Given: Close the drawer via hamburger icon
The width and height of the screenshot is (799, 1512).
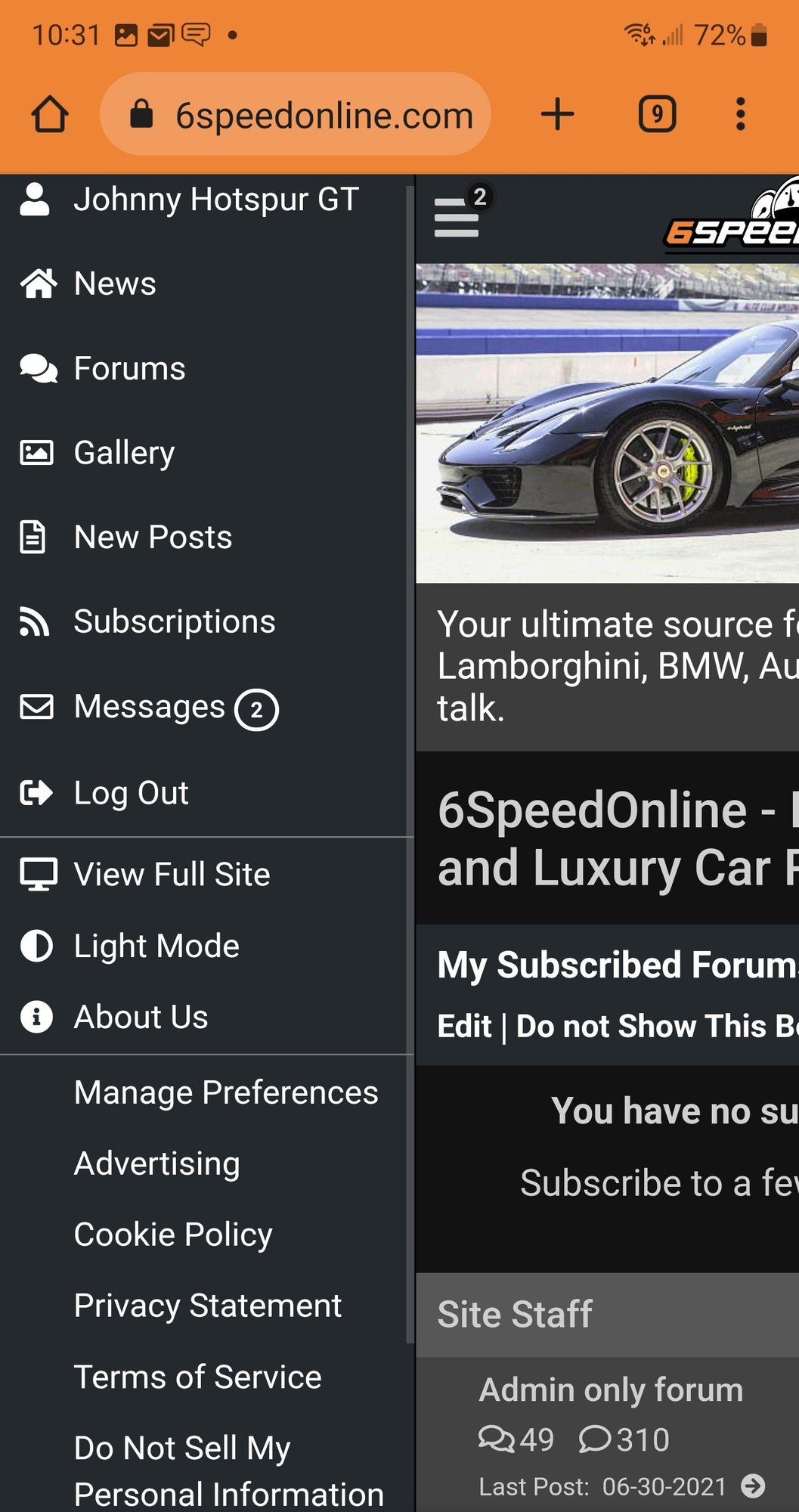Looking at the screenshot, I should coord(457,218).
